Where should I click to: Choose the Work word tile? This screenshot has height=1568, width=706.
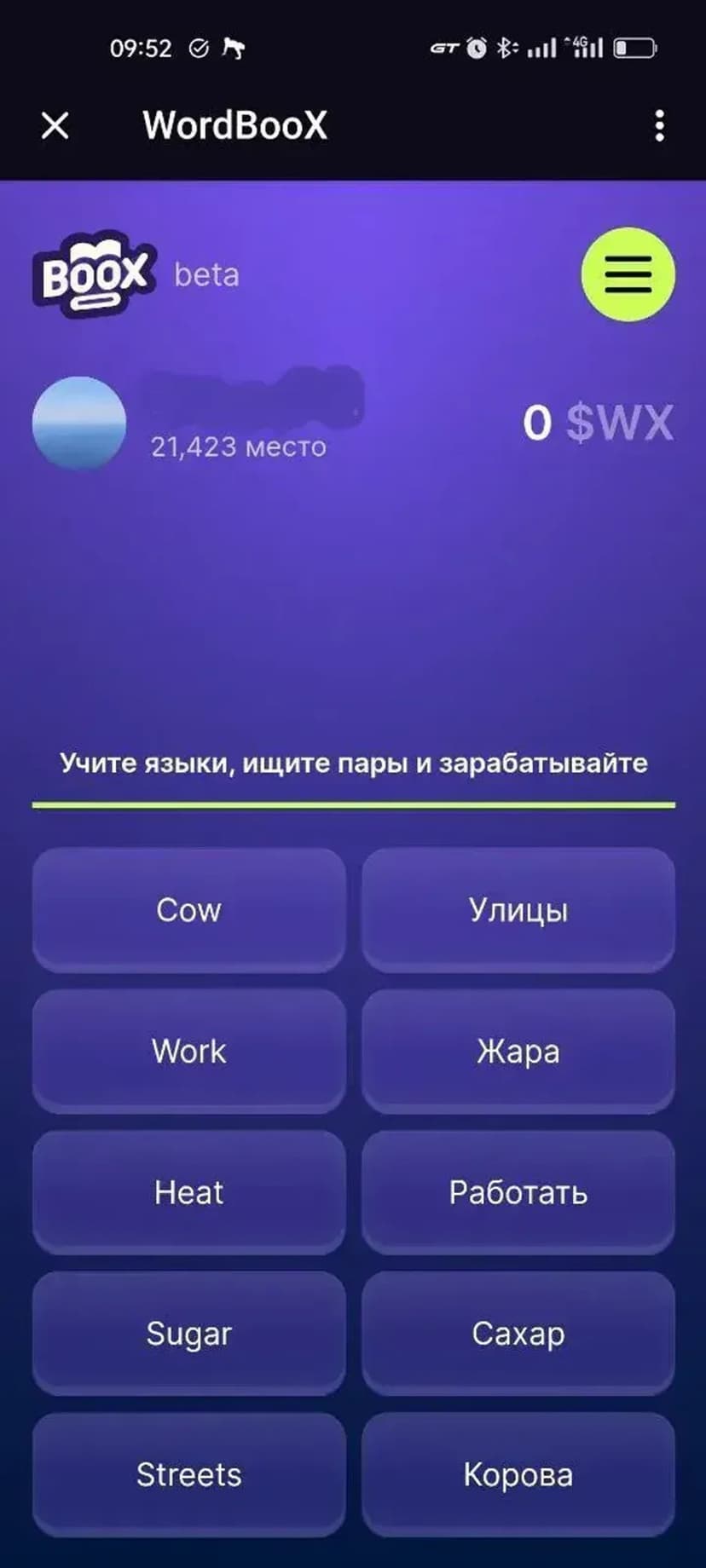[x=188, y=1051]
